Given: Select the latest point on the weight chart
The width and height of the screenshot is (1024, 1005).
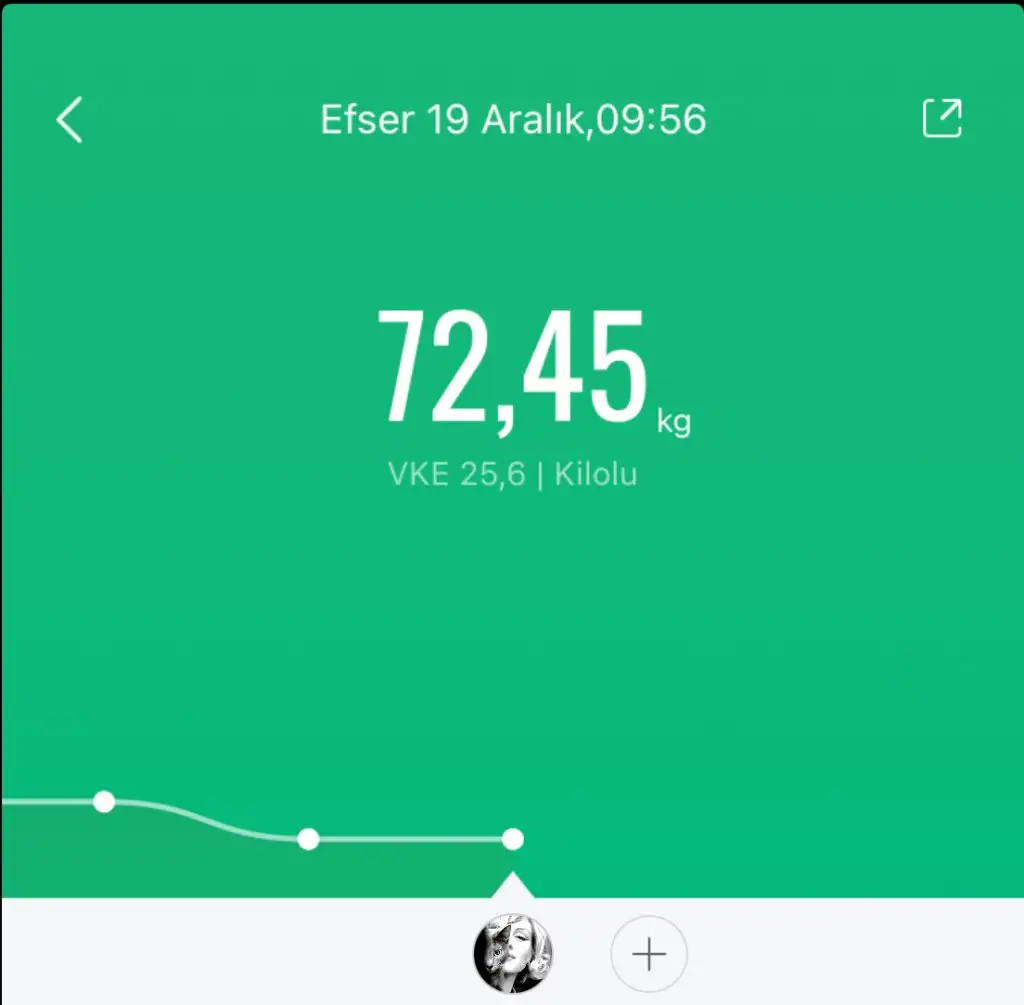Looking at the screenshot, I should coord(513,839).
